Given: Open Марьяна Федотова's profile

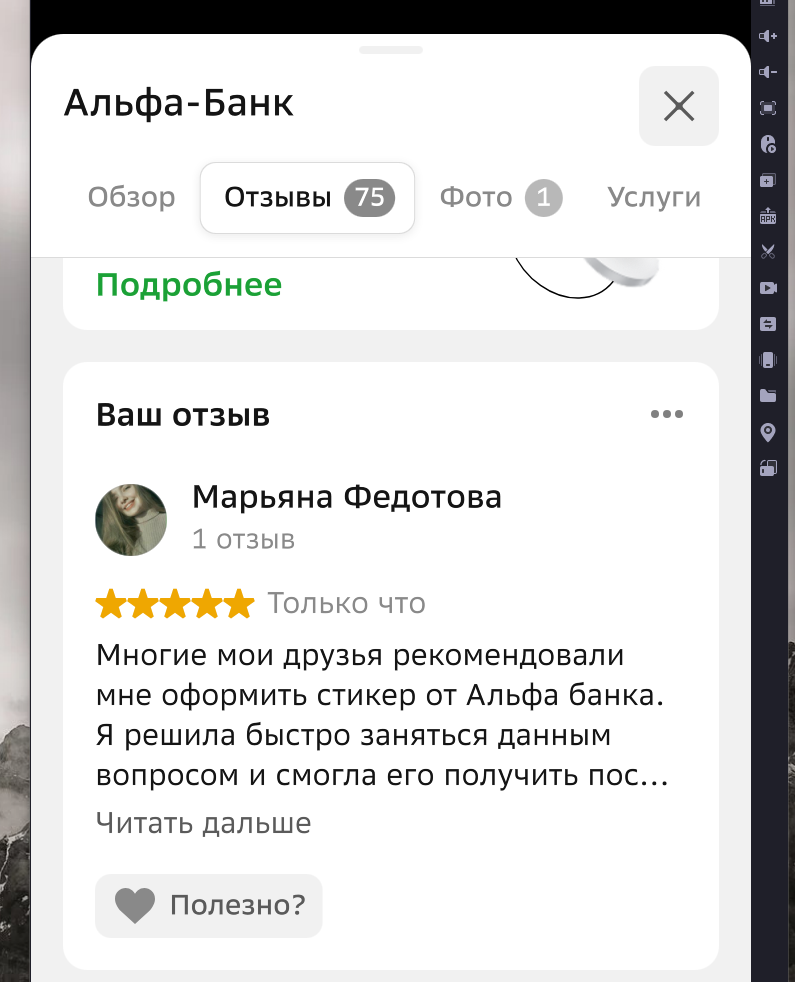Looking at the screenshot, I should click(x=346, y=496).
